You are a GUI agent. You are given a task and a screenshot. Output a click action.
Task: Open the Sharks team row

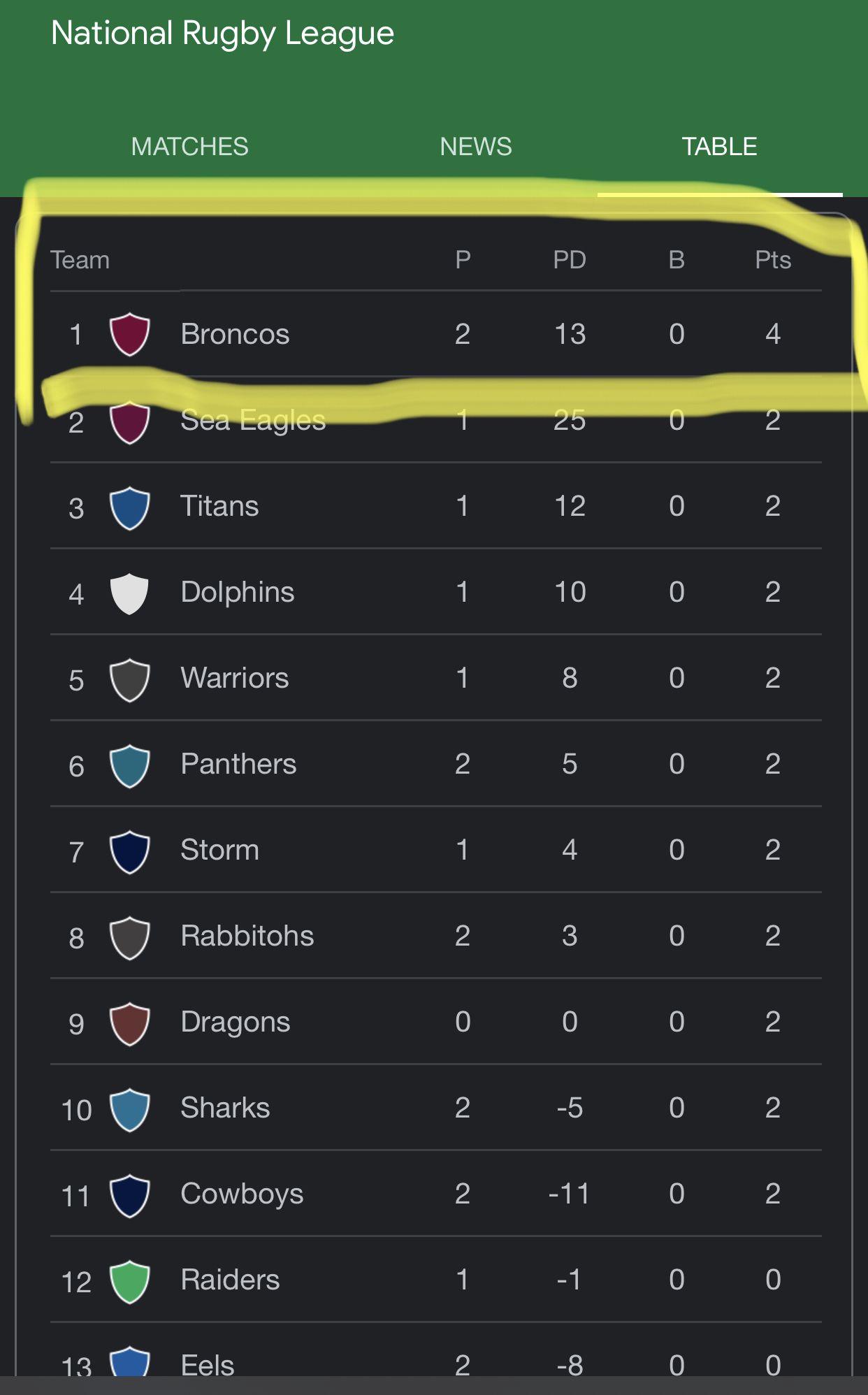(x=436, y=1108)
